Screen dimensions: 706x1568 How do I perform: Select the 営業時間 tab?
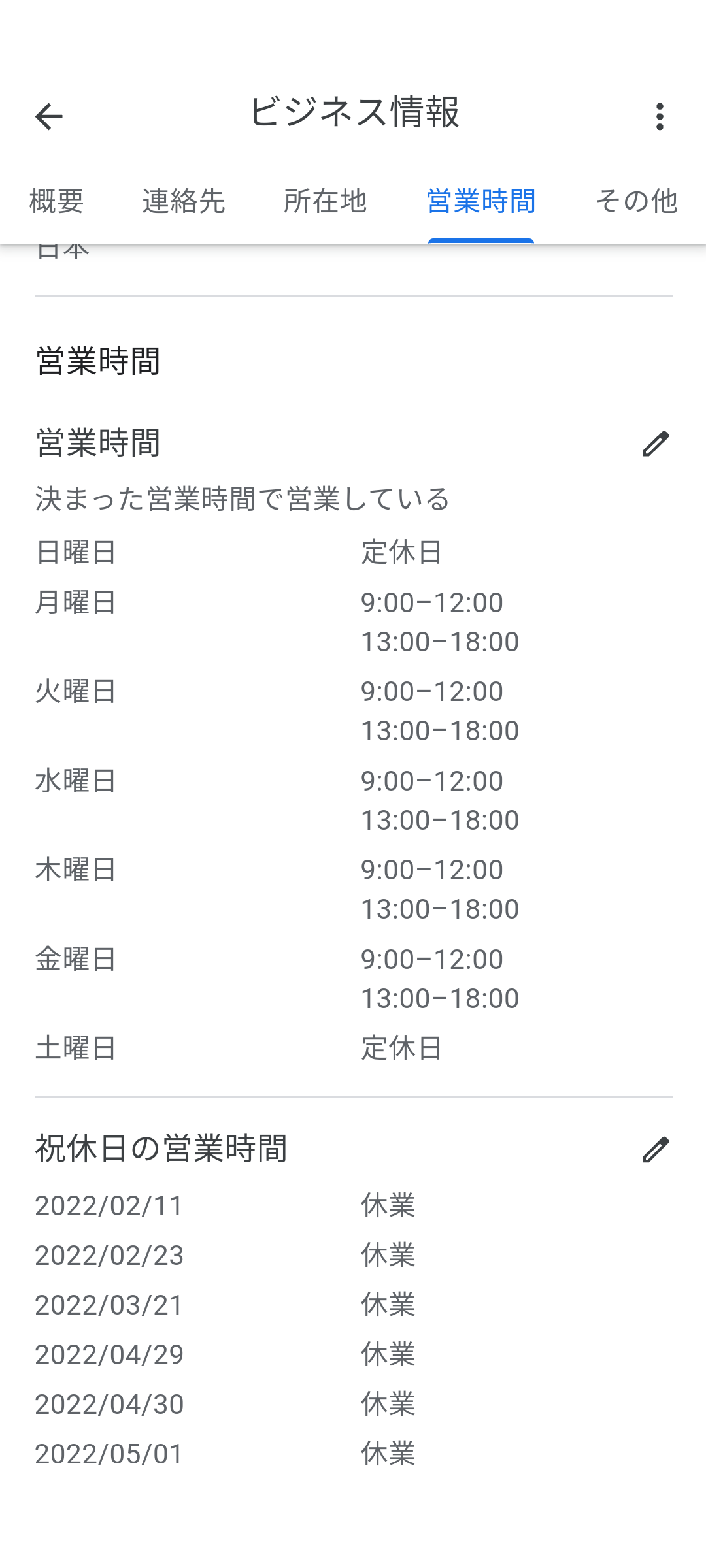[481, 201]
